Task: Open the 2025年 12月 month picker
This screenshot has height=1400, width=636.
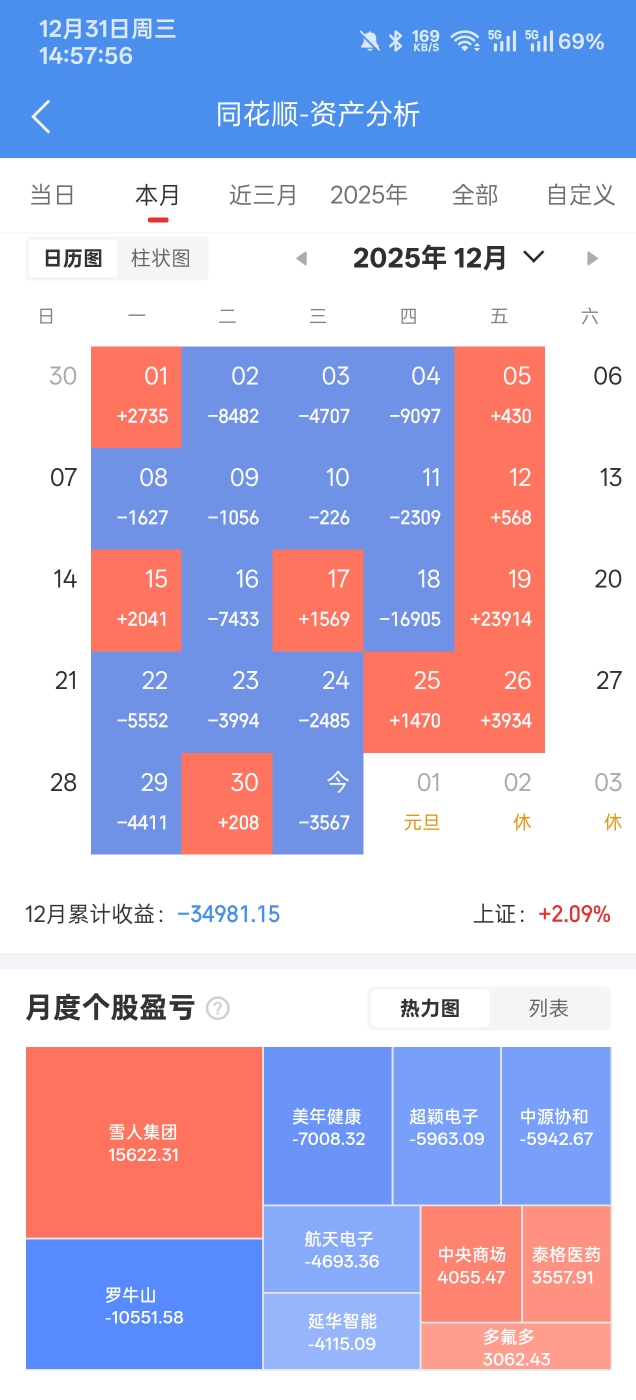Action: (x=448, y=258)
